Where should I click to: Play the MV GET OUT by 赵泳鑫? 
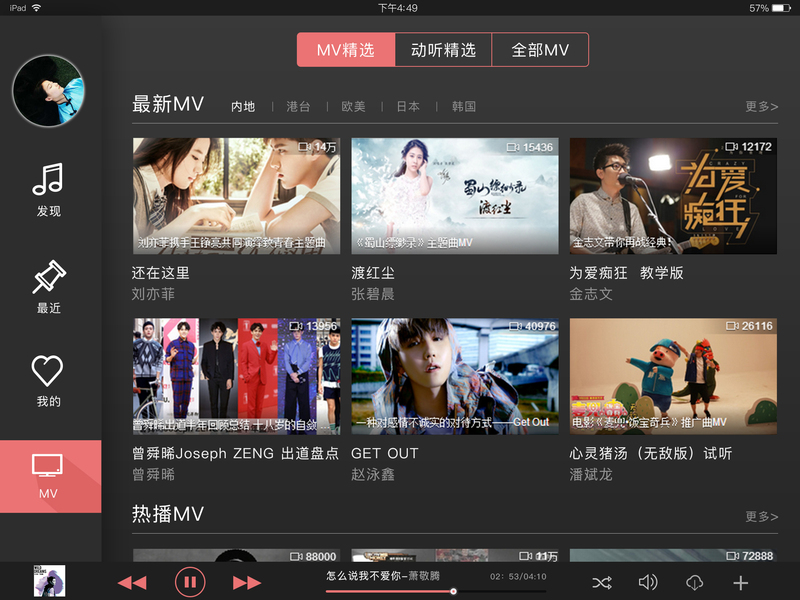[455, 376]
